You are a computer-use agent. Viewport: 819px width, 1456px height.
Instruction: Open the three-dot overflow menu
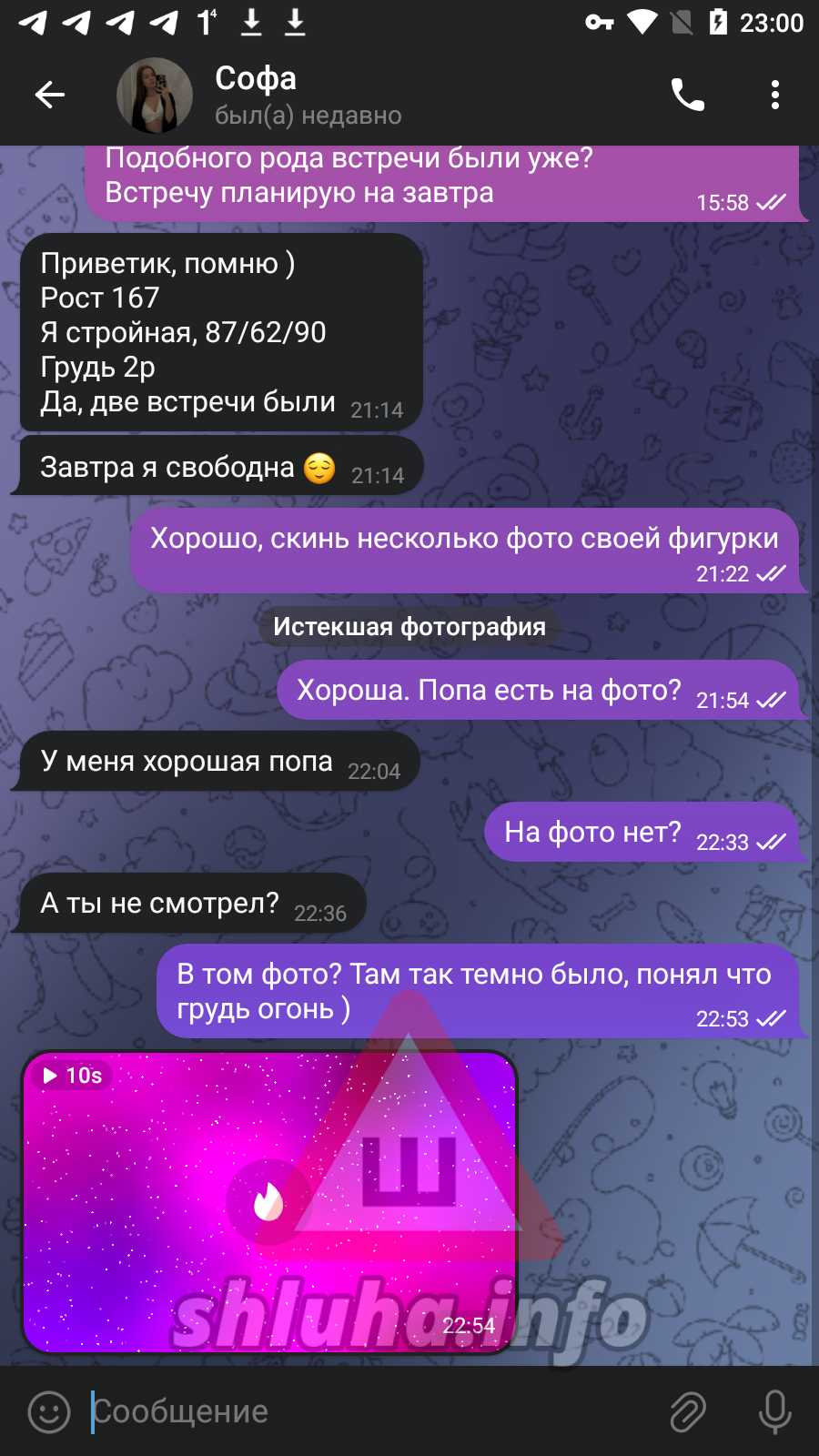coord(775,95)
